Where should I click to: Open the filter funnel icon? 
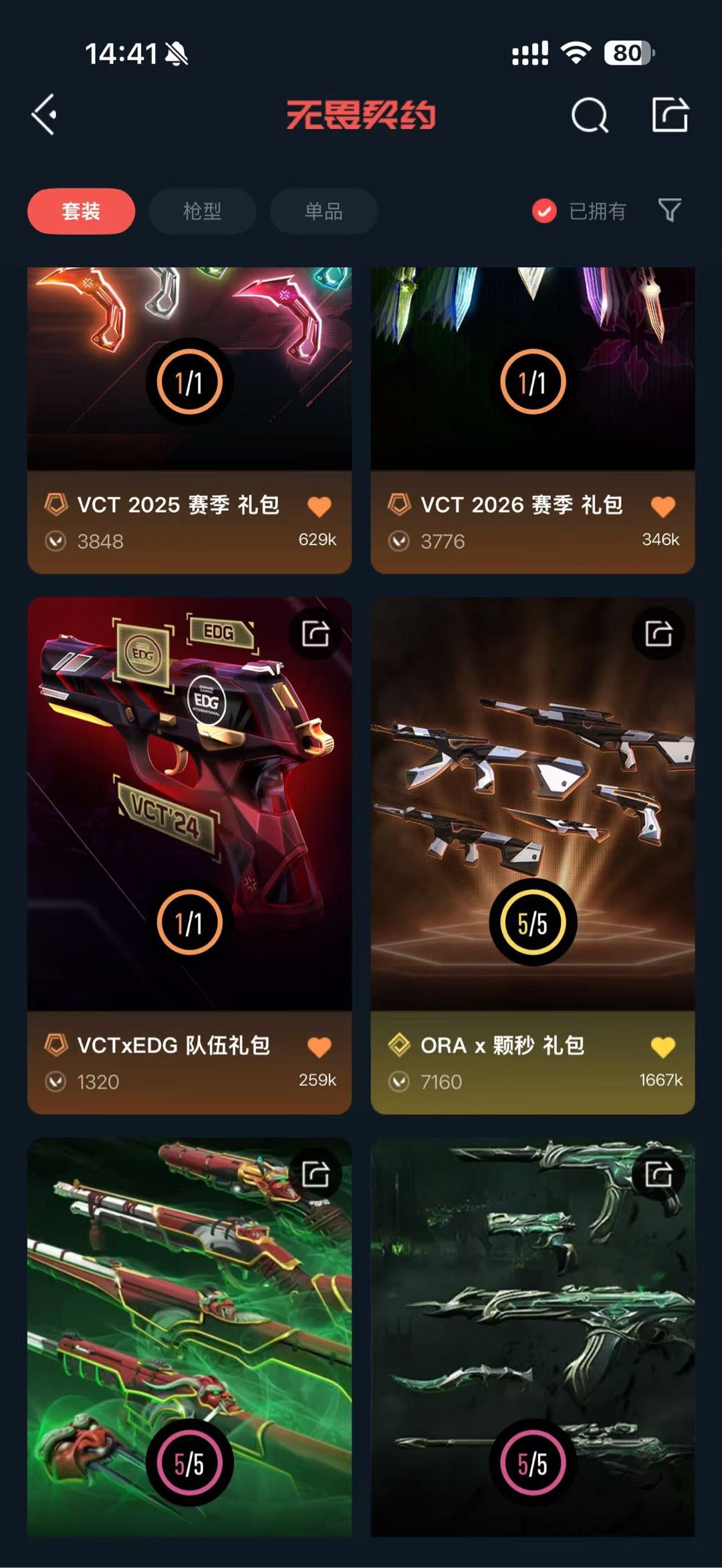(670, 210)
